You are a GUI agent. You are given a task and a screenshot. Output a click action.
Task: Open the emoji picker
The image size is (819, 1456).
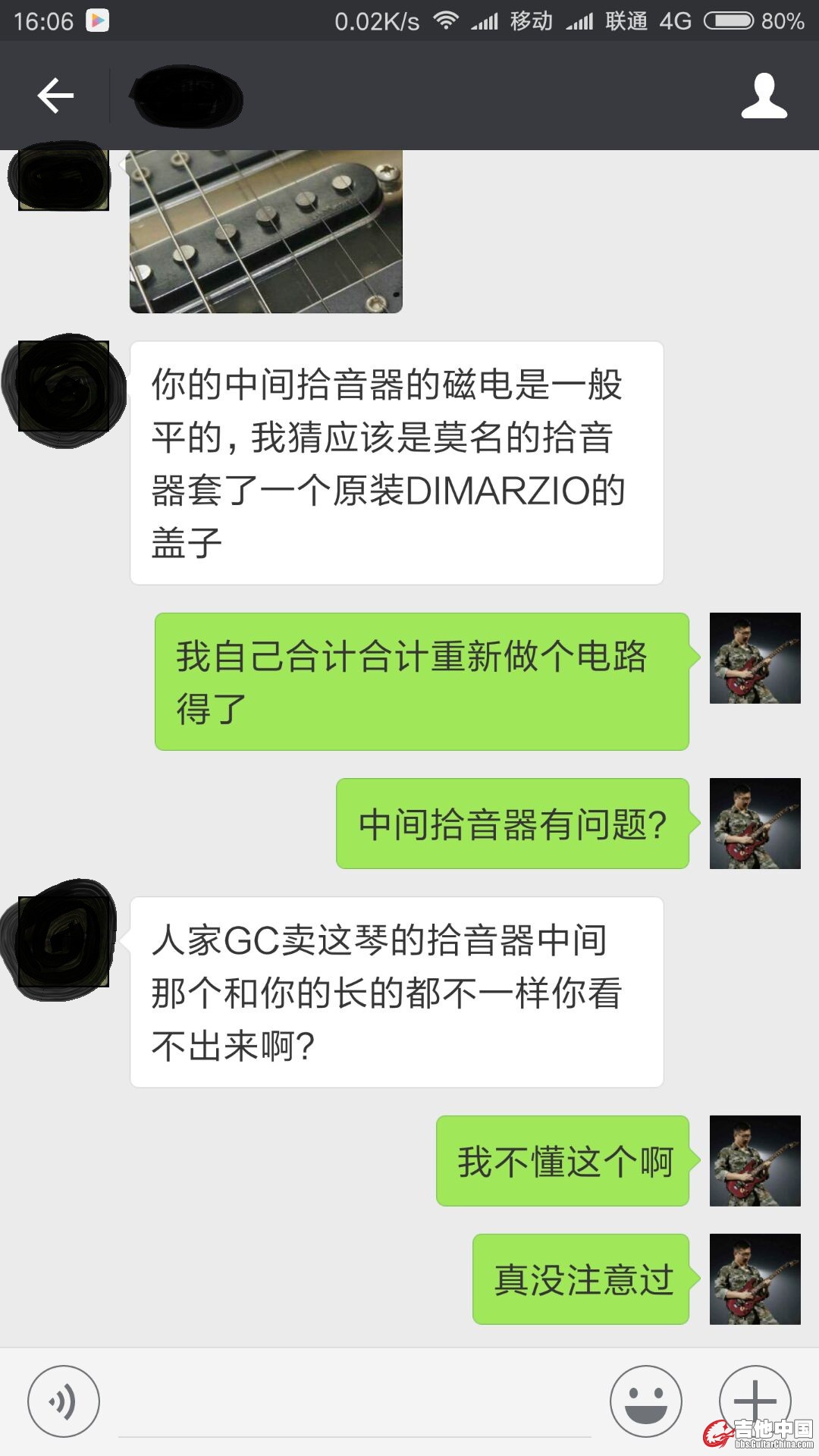pos(646,1401)
